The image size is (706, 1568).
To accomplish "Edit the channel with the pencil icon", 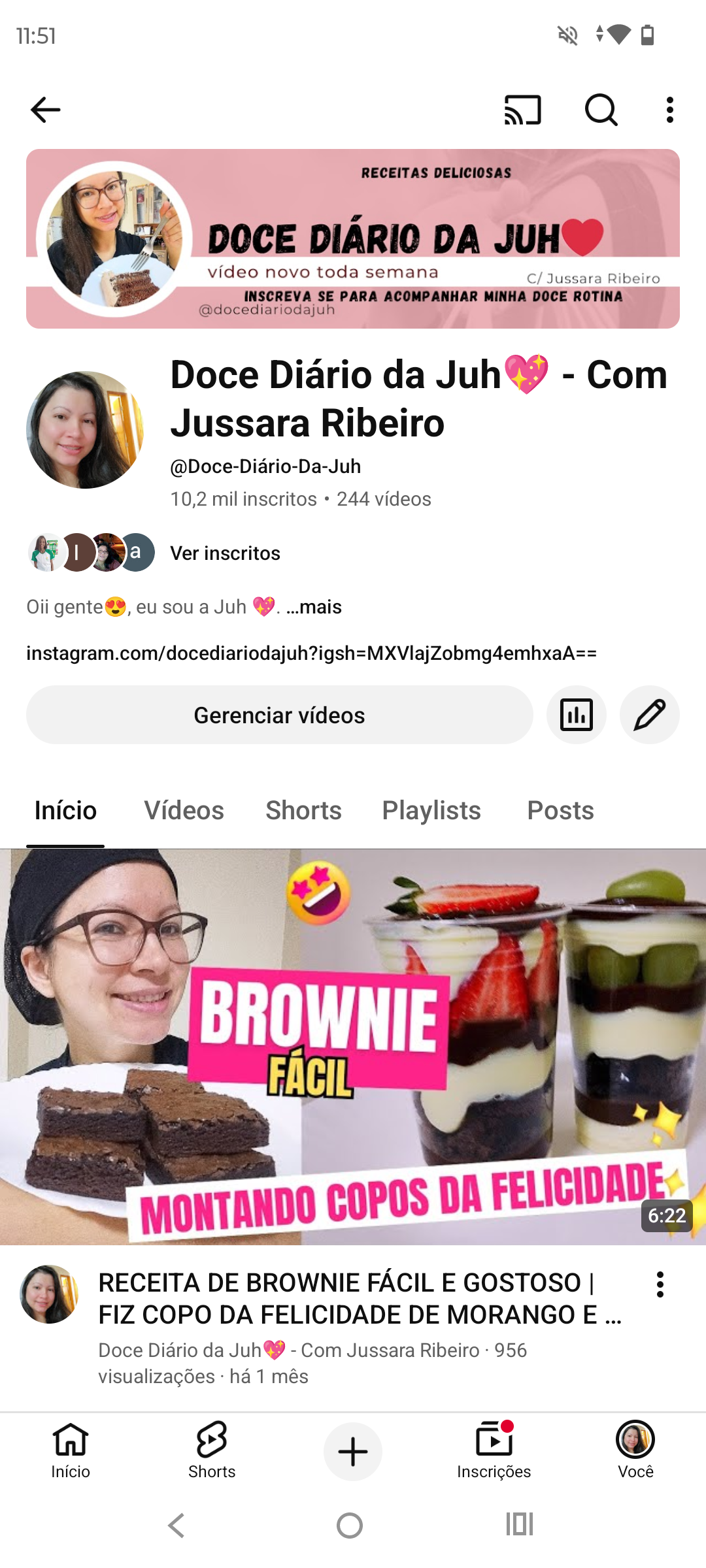I will 649,715.
